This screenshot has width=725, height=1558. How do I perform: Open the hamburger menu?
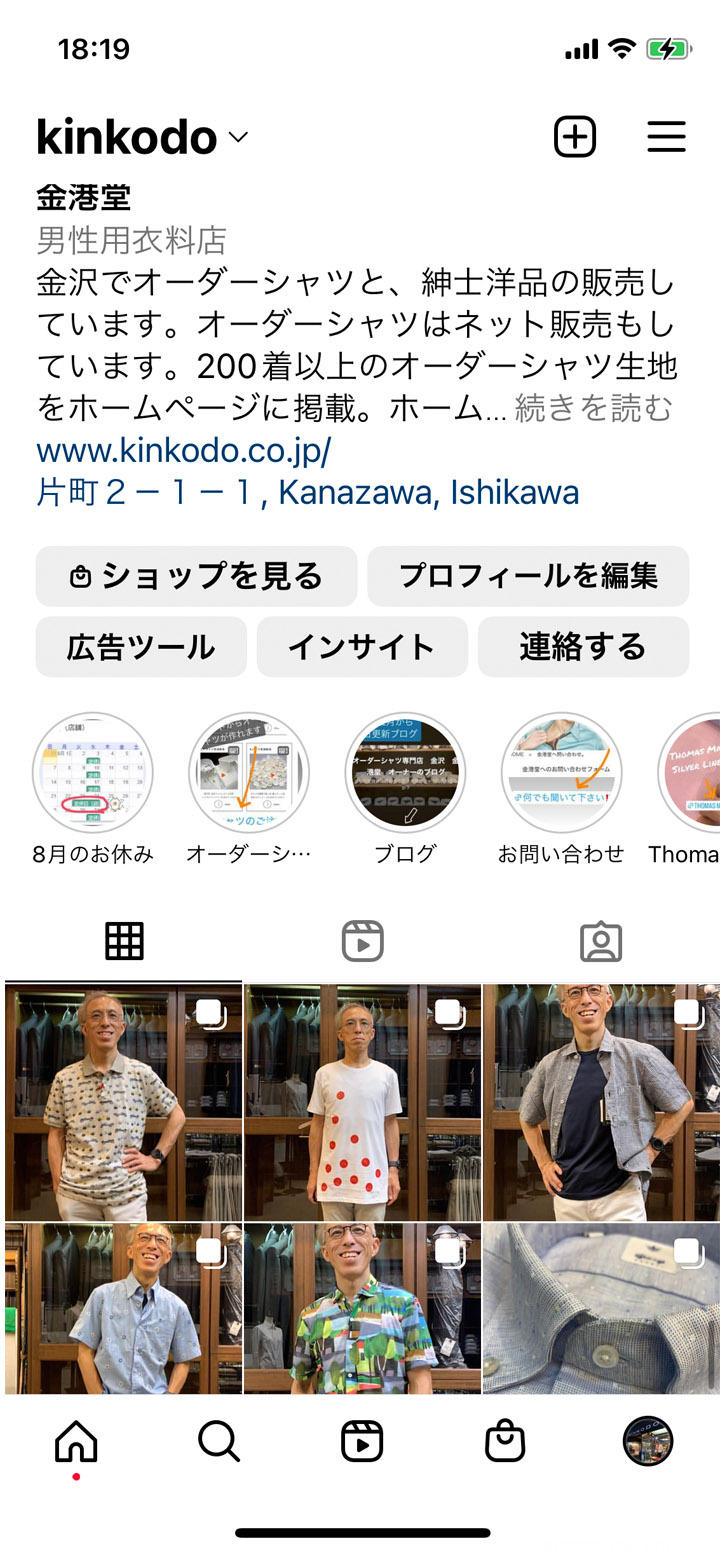point(666,137)
